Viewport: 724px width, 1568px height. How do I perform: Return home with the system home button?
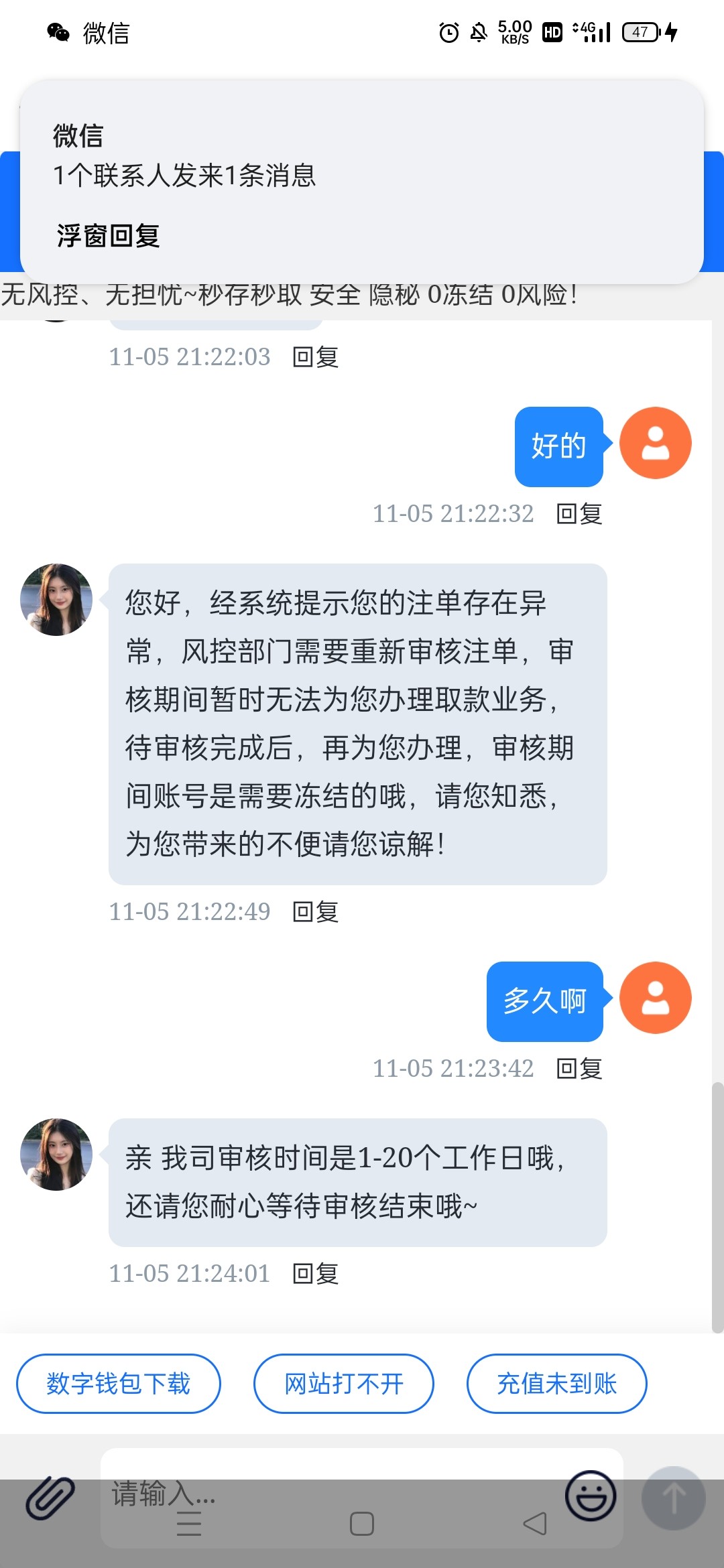[x=362, y=1524]
